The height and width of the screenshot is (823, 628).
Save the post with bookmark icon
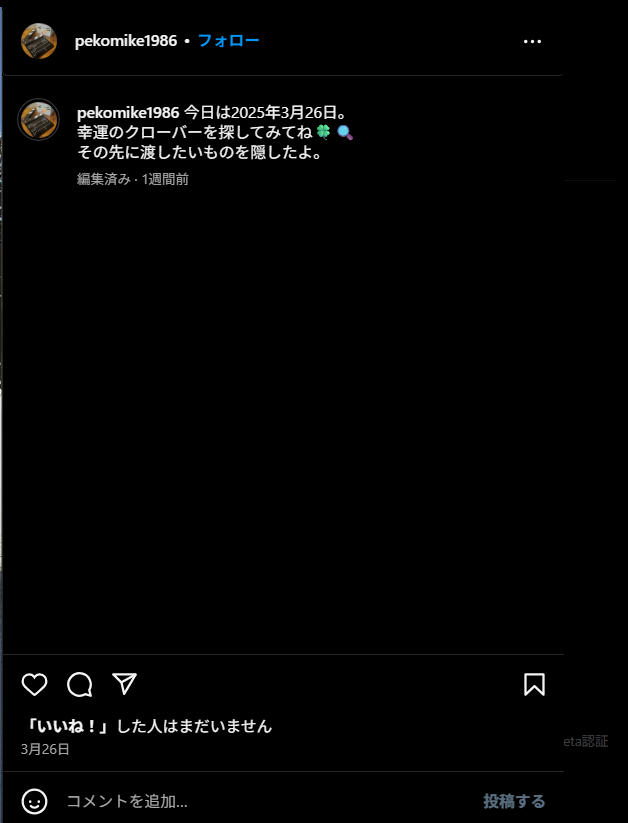point(534,684)
